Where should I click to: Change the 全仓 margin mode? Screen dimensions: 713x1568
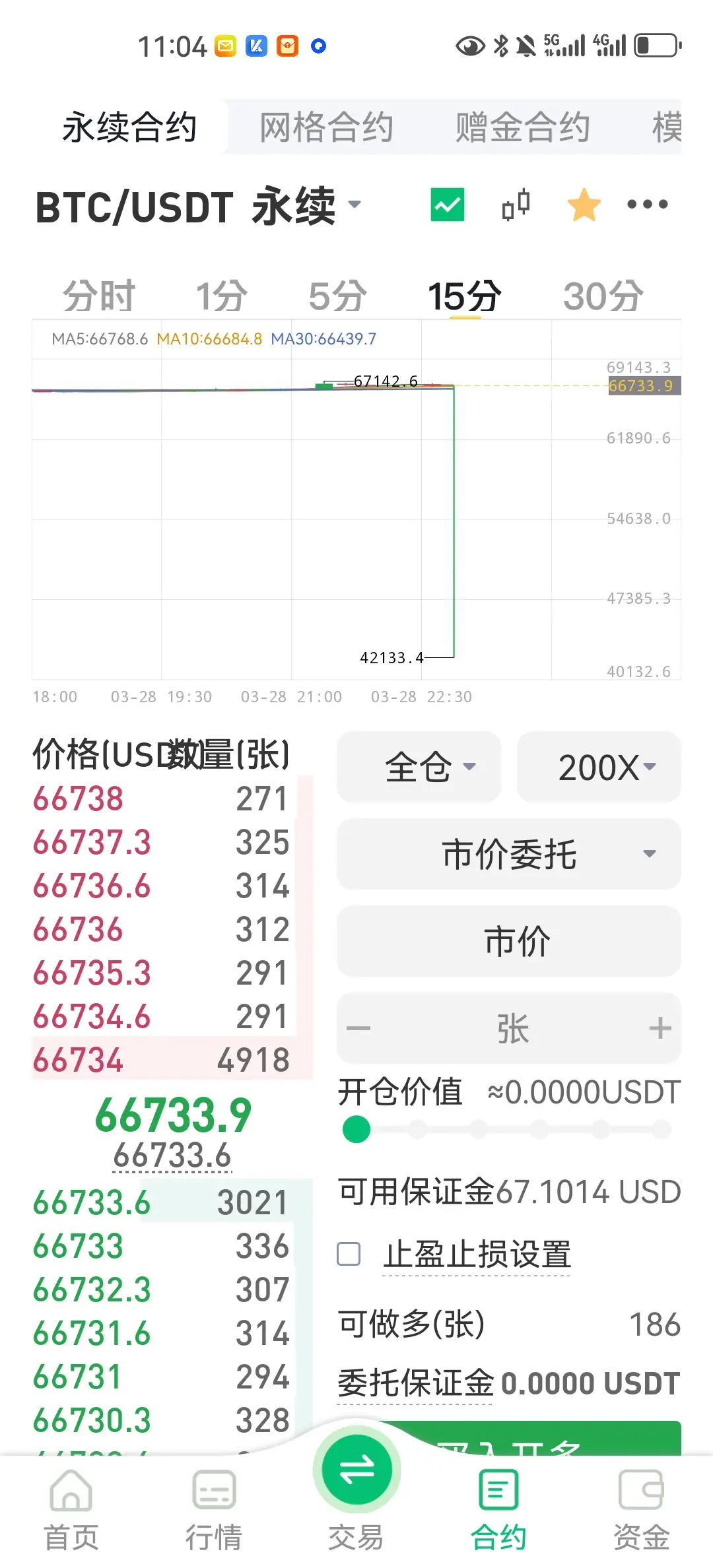pyautogui.click(x=419, y=767)
